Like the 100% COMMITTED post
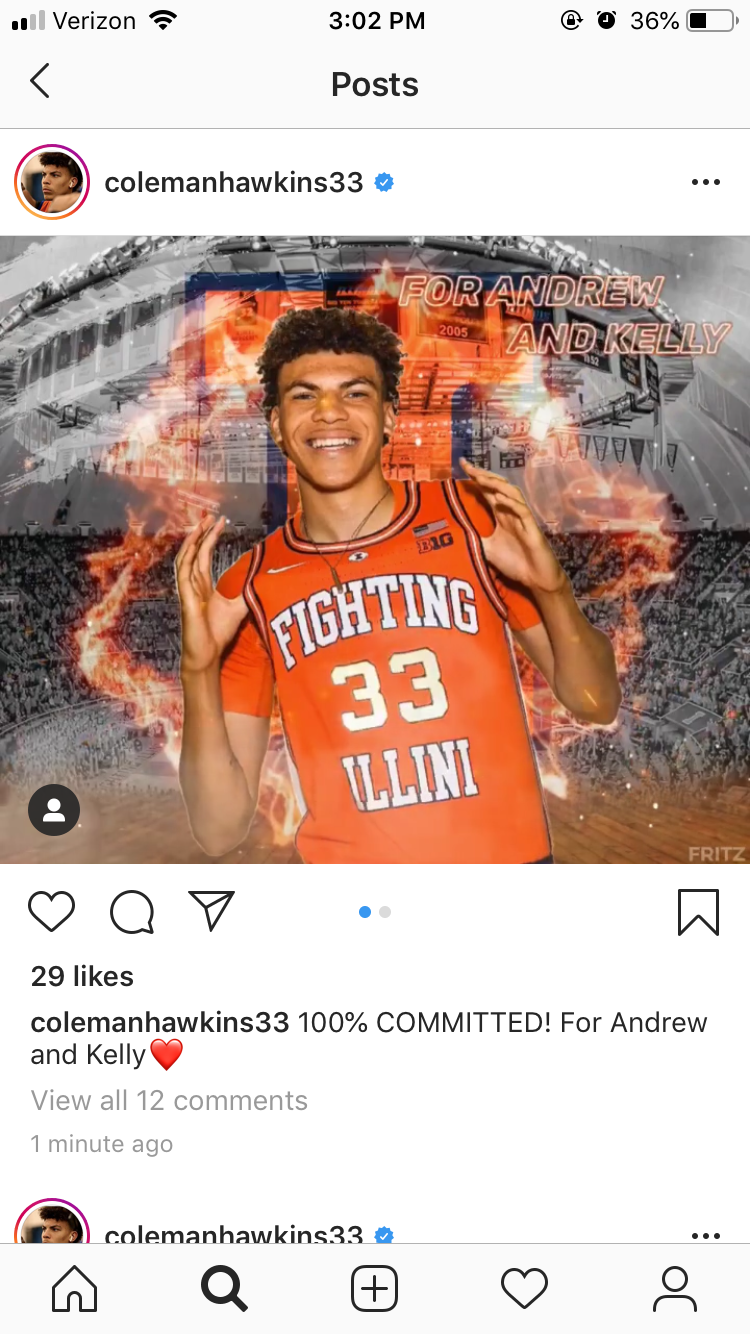This screenshot has width=750, height=1334. 51,911
